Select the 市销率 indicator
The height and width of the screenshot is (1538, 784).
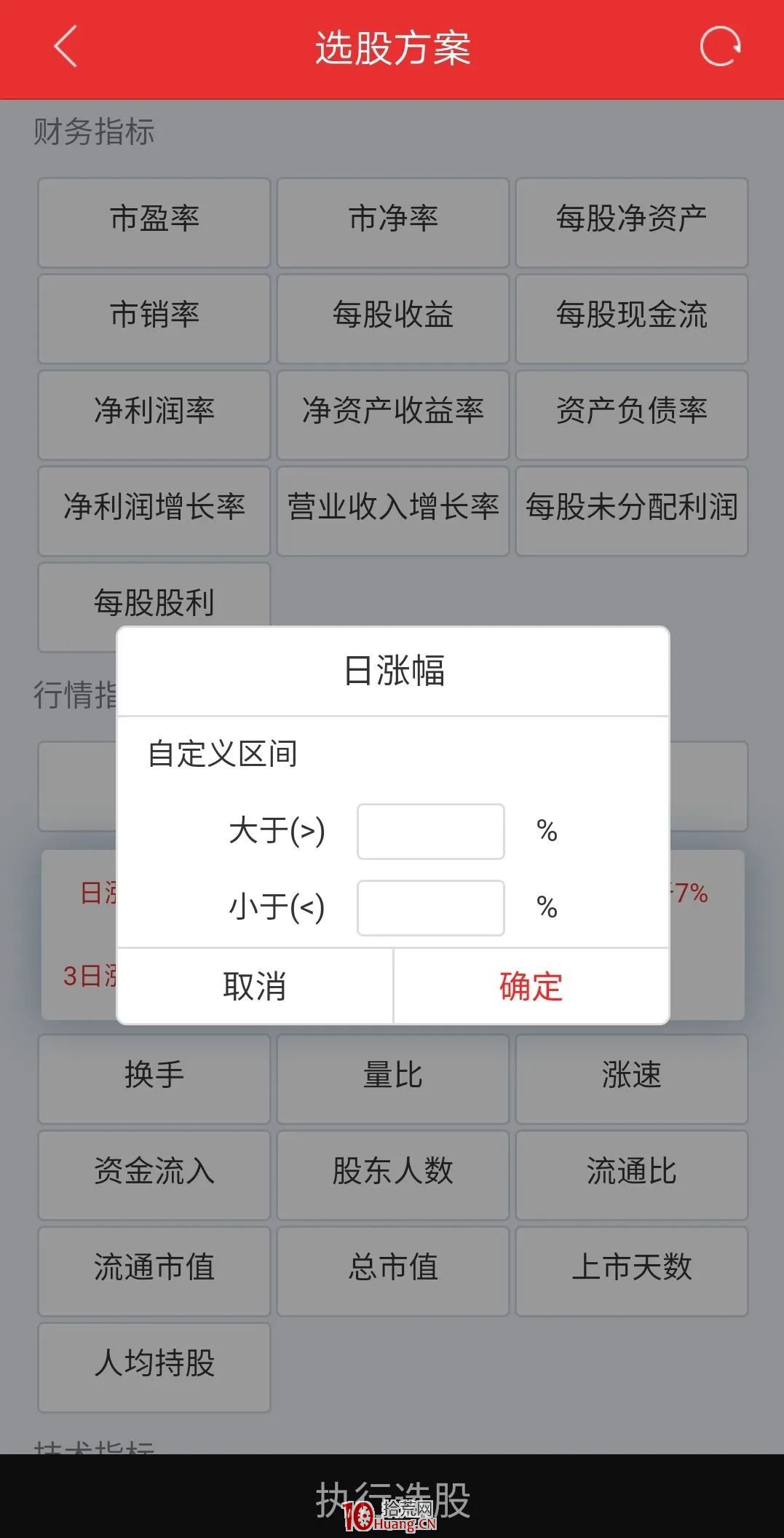pos(154,318)
